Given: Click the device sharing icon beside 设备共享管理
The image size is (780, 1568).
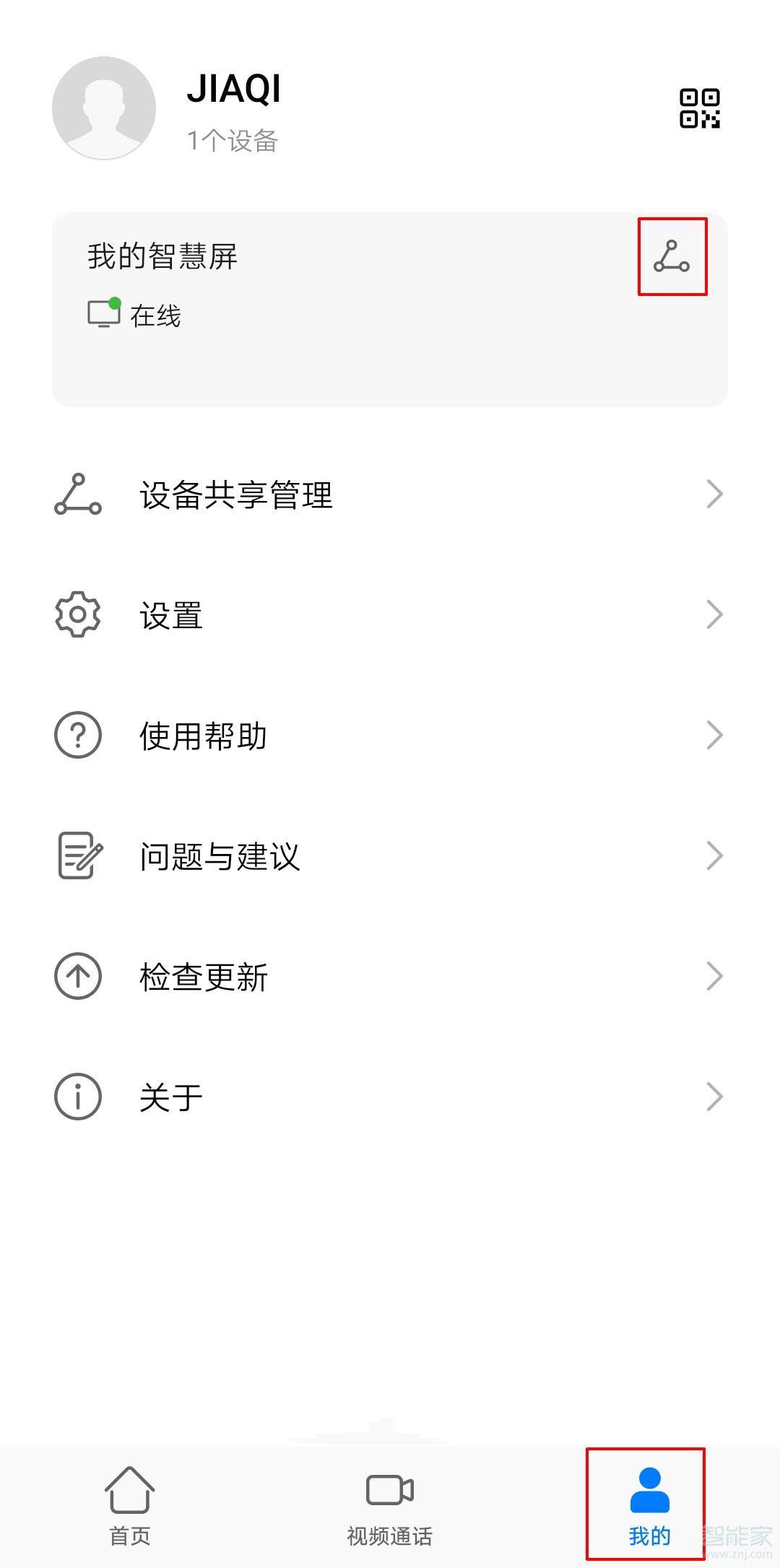Looking at the screenshot, I should pyautogui.click(x=77, y=494).
